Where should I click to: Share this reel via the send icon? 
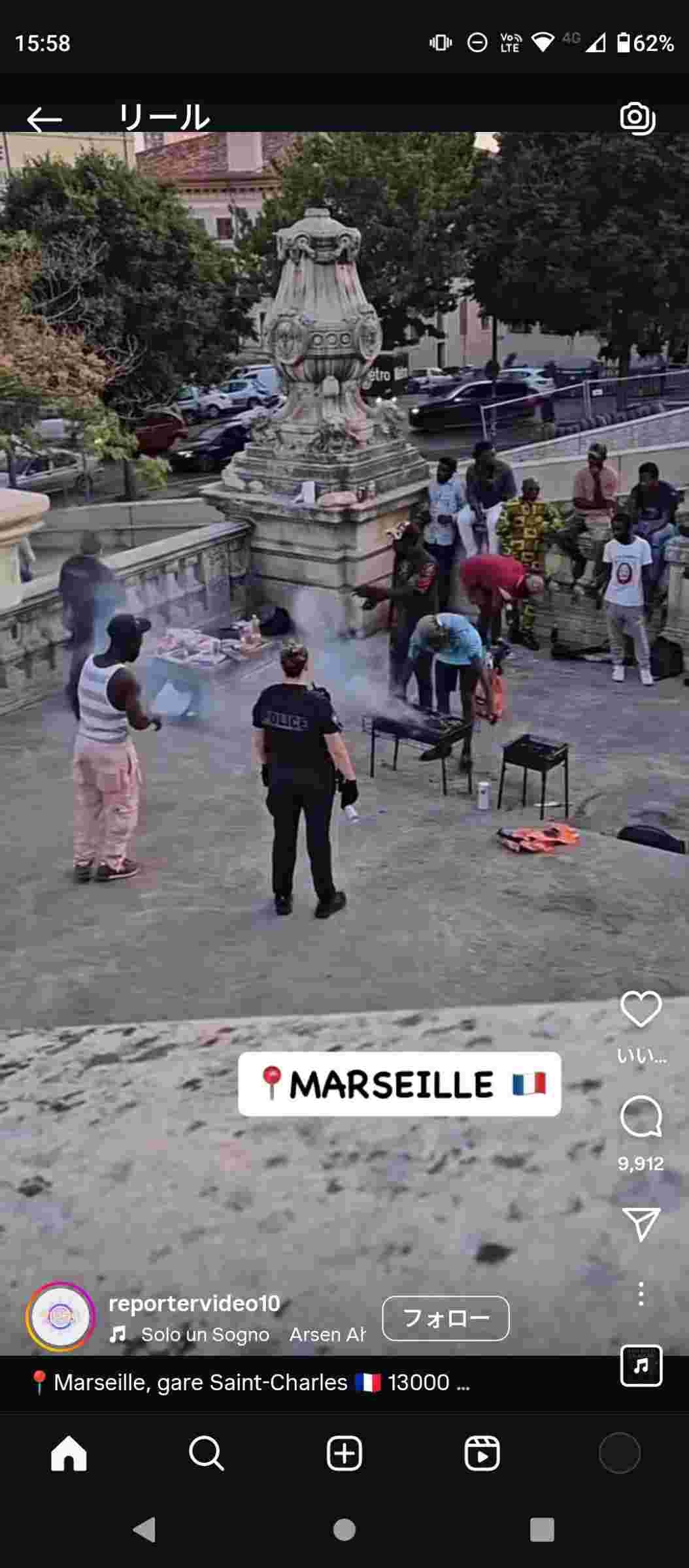[x=641, y=1224]
